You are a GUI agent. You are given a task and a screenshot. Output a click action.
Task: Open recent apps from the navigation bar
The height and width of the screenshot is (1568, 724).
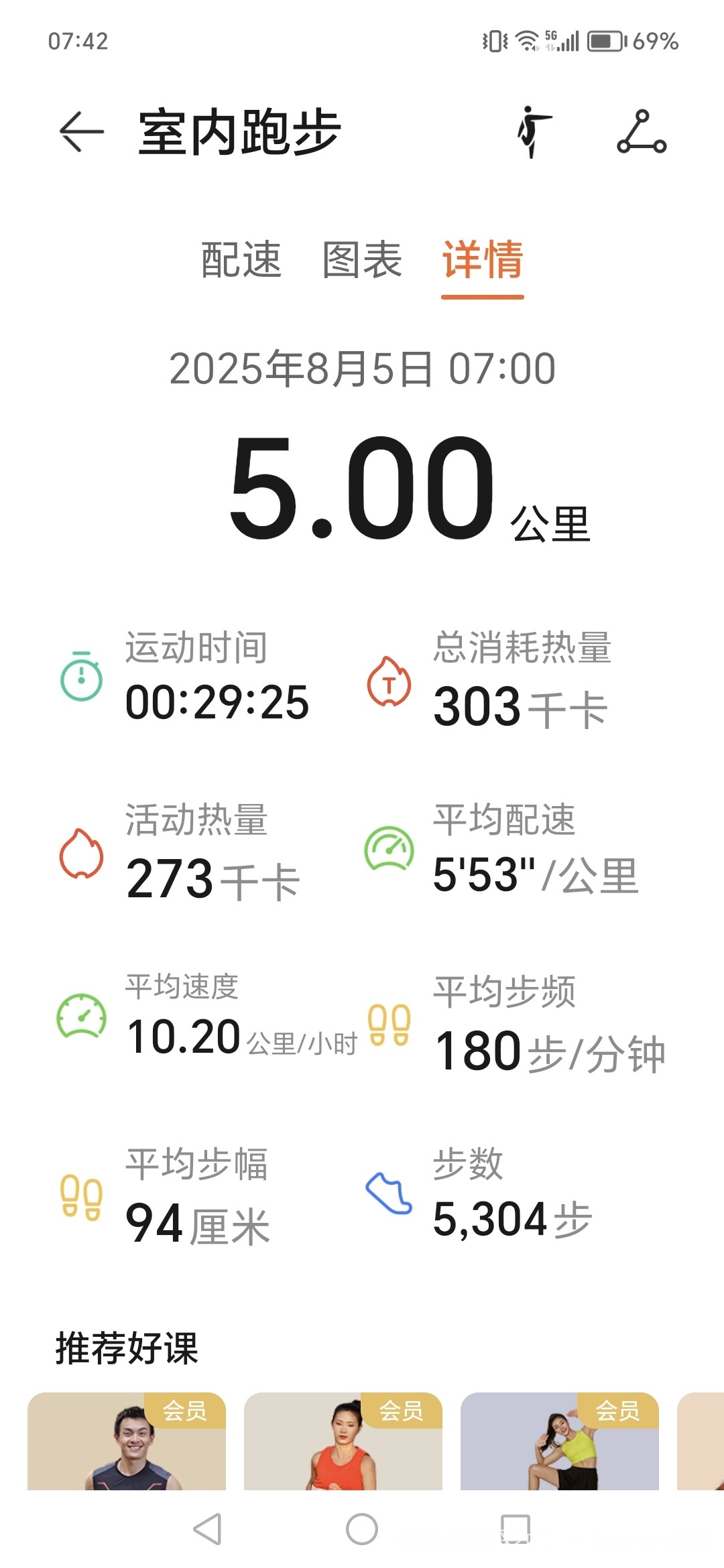[x=516, y=1529]
